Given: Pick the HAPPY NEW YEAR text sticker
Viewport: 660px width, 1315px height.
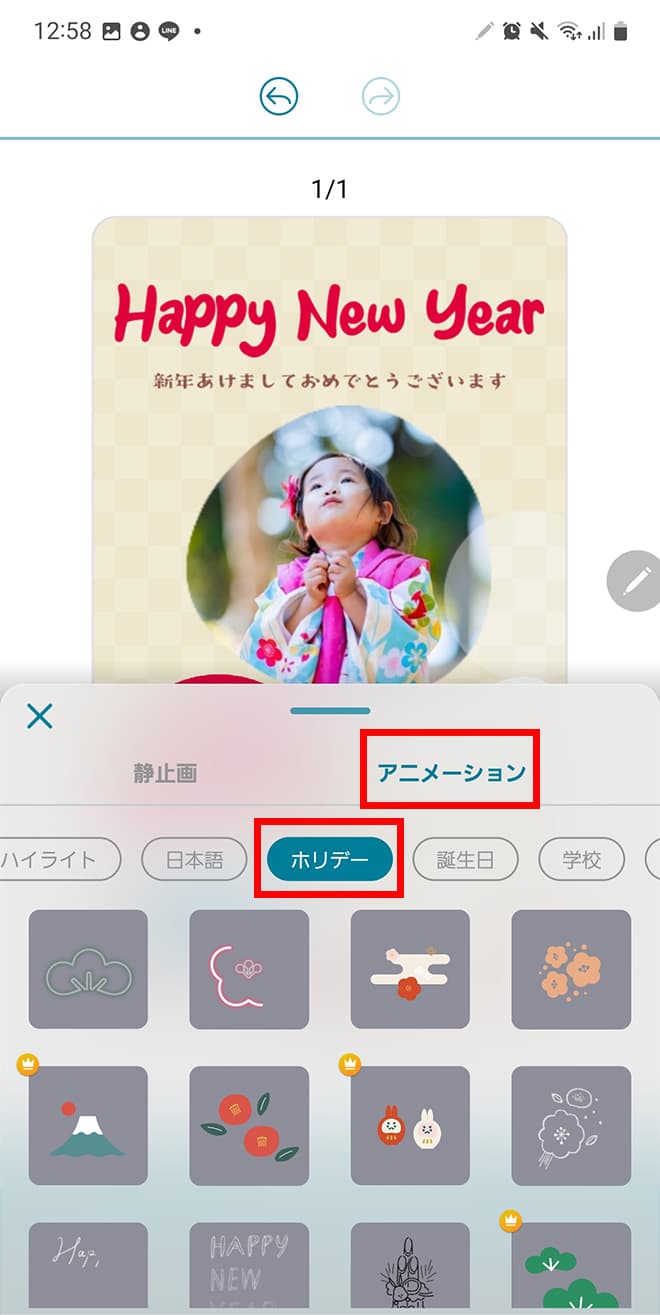Looking at the screenshot, I should pyautogui.click(x=249, y=1268).
